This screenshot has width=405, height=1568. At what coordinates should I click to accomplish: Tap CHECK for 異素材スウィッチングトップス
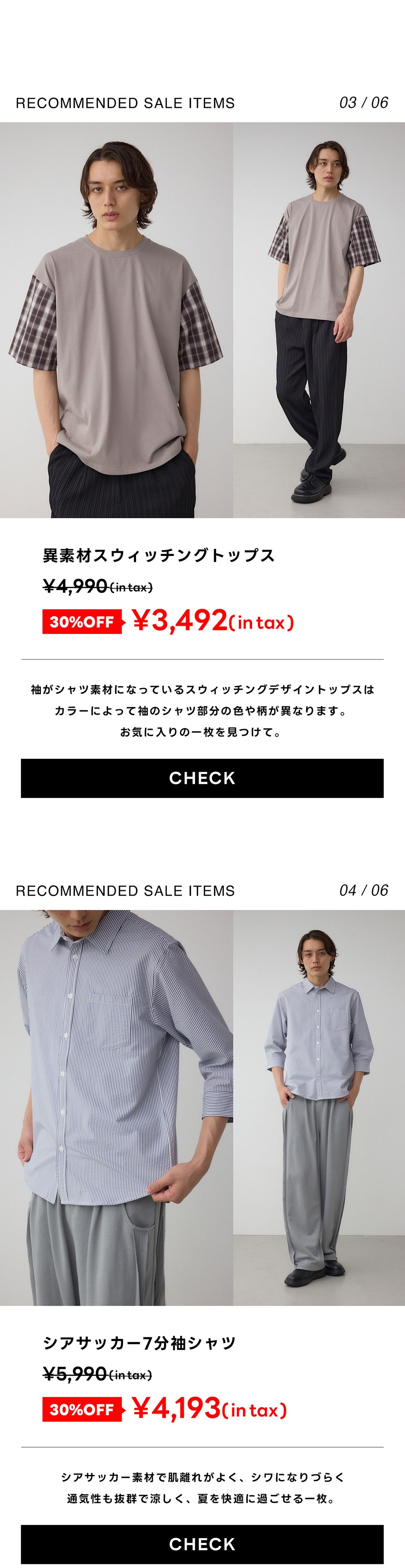pyautogui.click(x=202, y=778)
